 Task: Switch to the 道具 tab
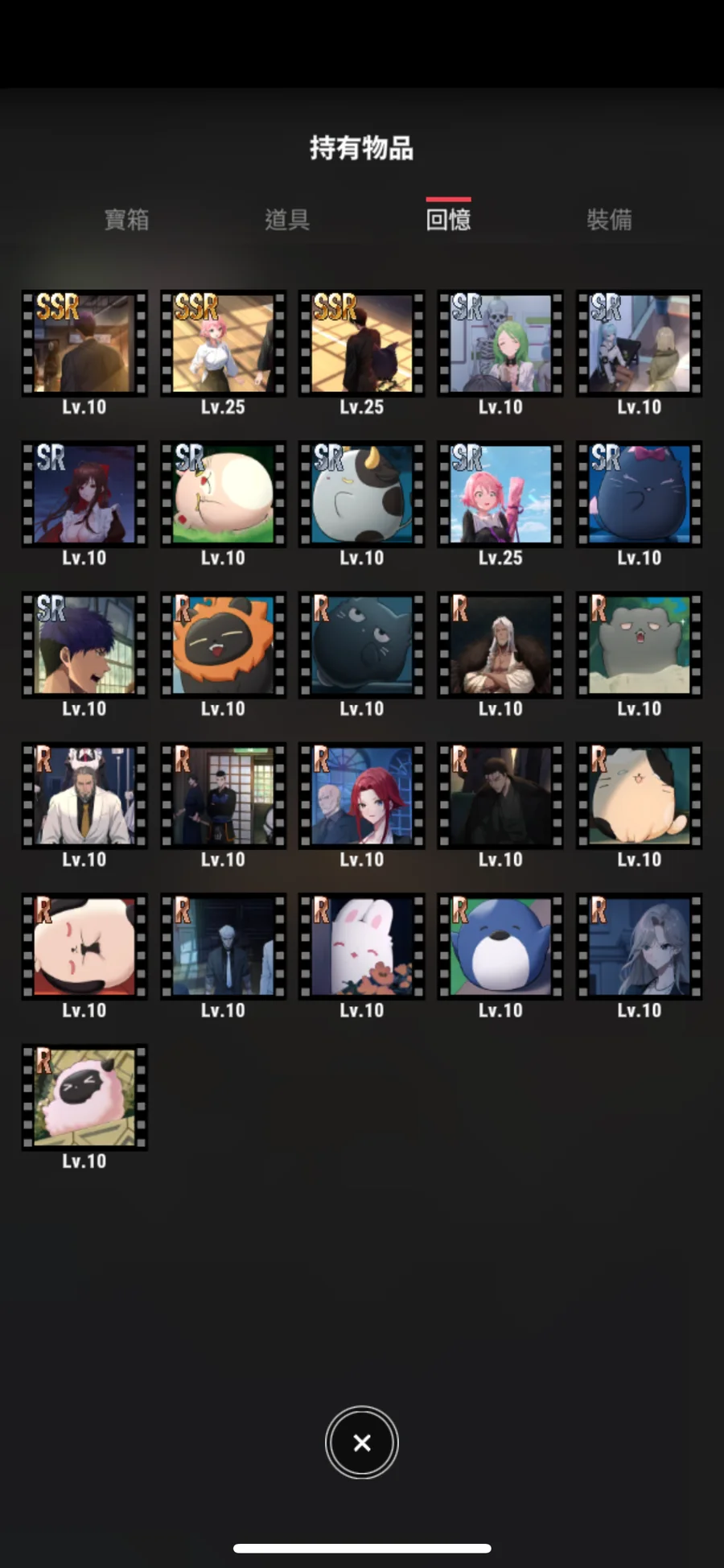point(287,219)
